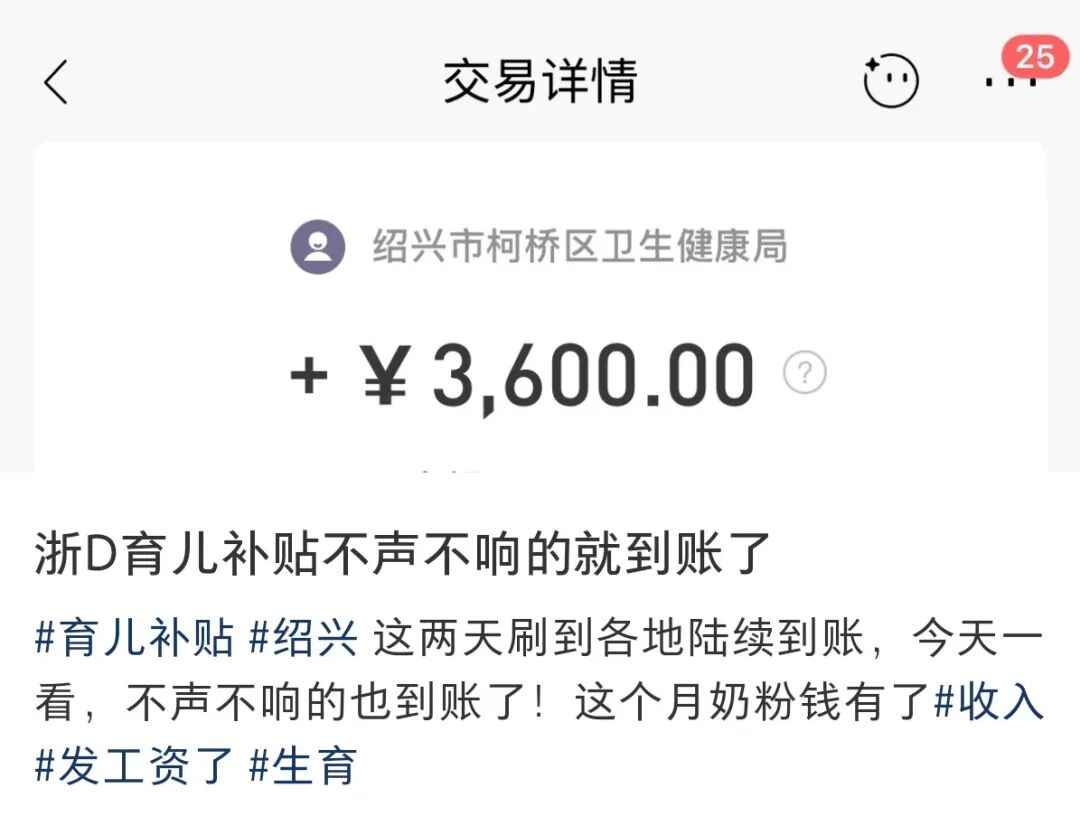The image size is (1080, 816).
Task: View the post's transaction screenshot image
Action: 540,300
